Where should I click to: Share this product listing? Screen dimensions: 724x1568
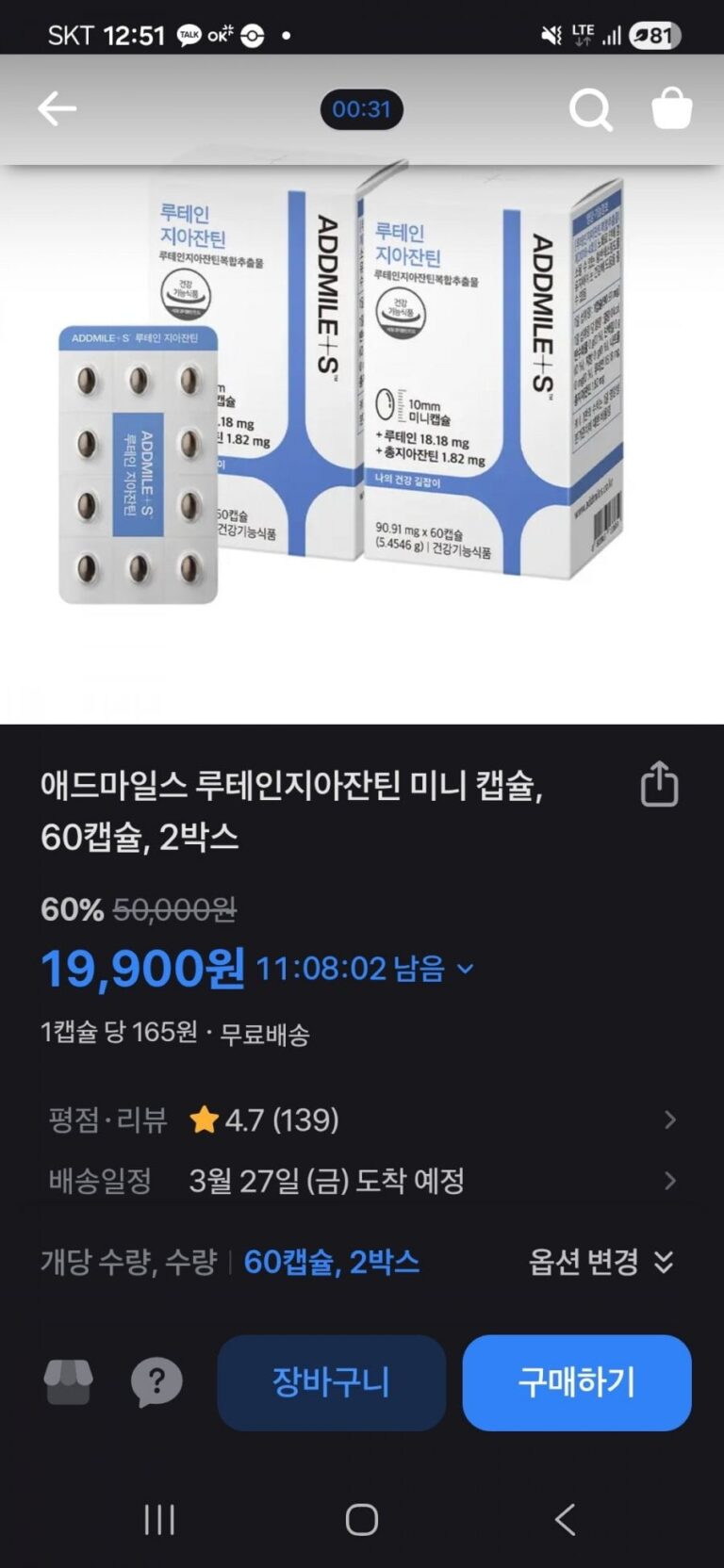[x=659, y=784]
